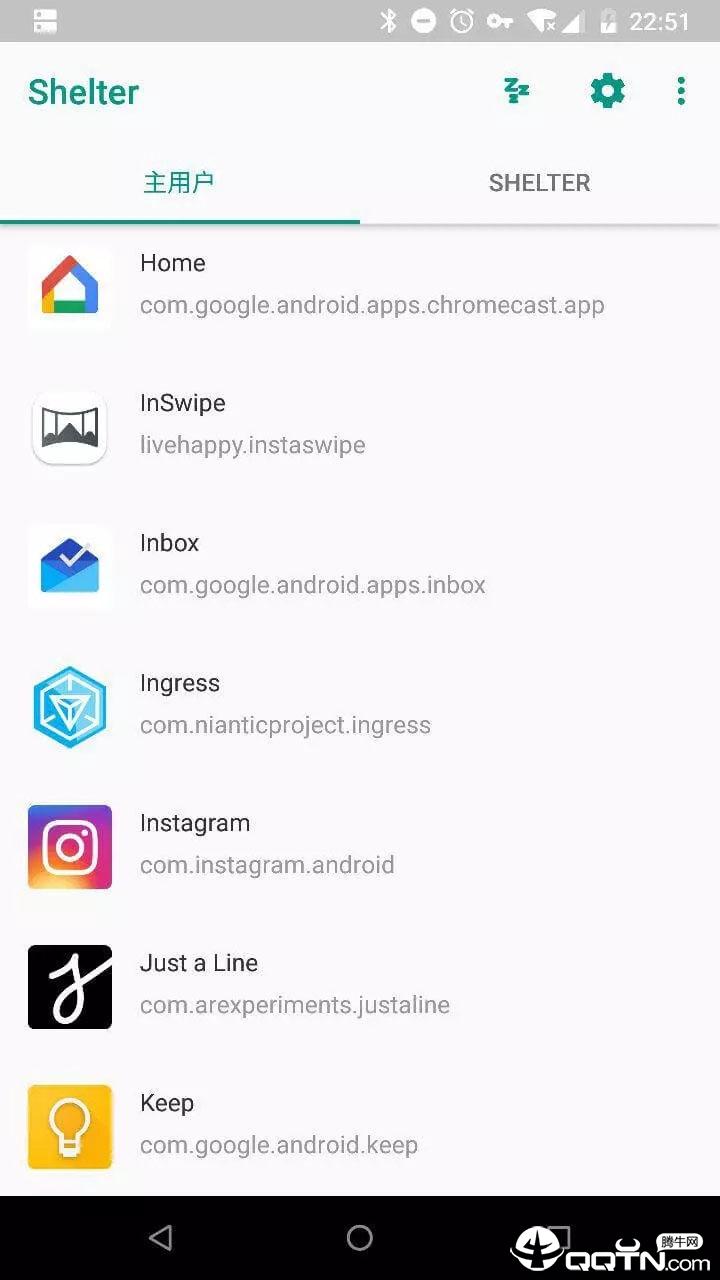Tap the sleep (freeze) icon in app bar
720x1280 pixels.
516,92
